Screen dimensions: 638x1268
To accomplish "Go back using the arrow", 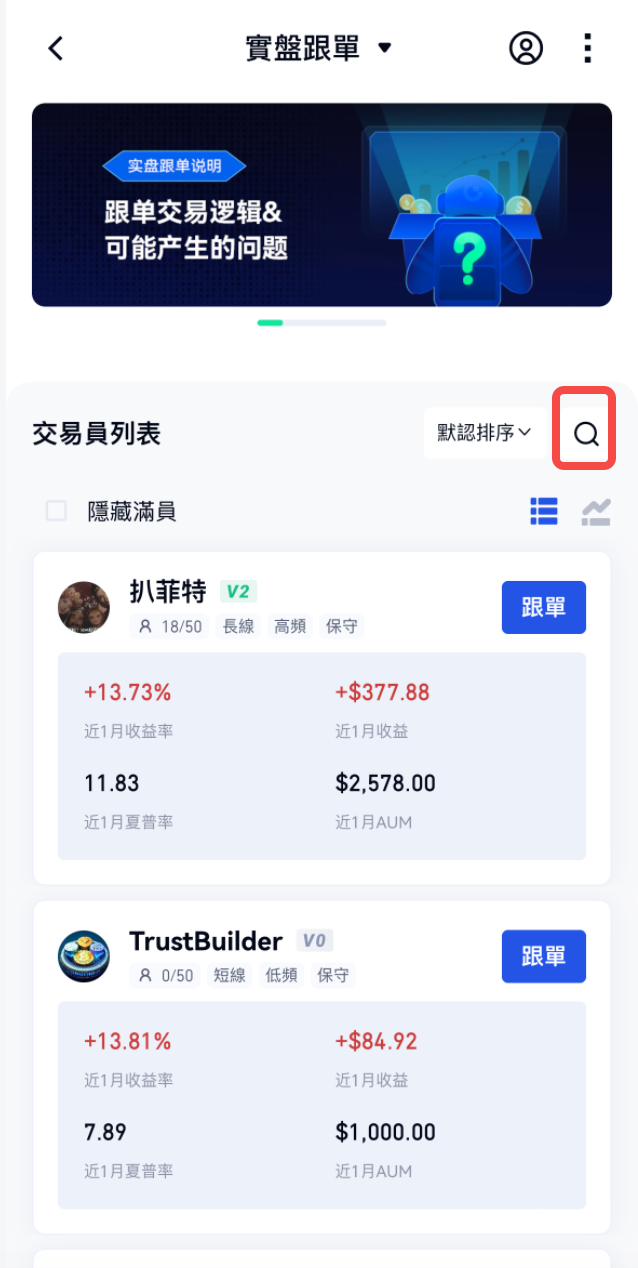I will (56, 48).
